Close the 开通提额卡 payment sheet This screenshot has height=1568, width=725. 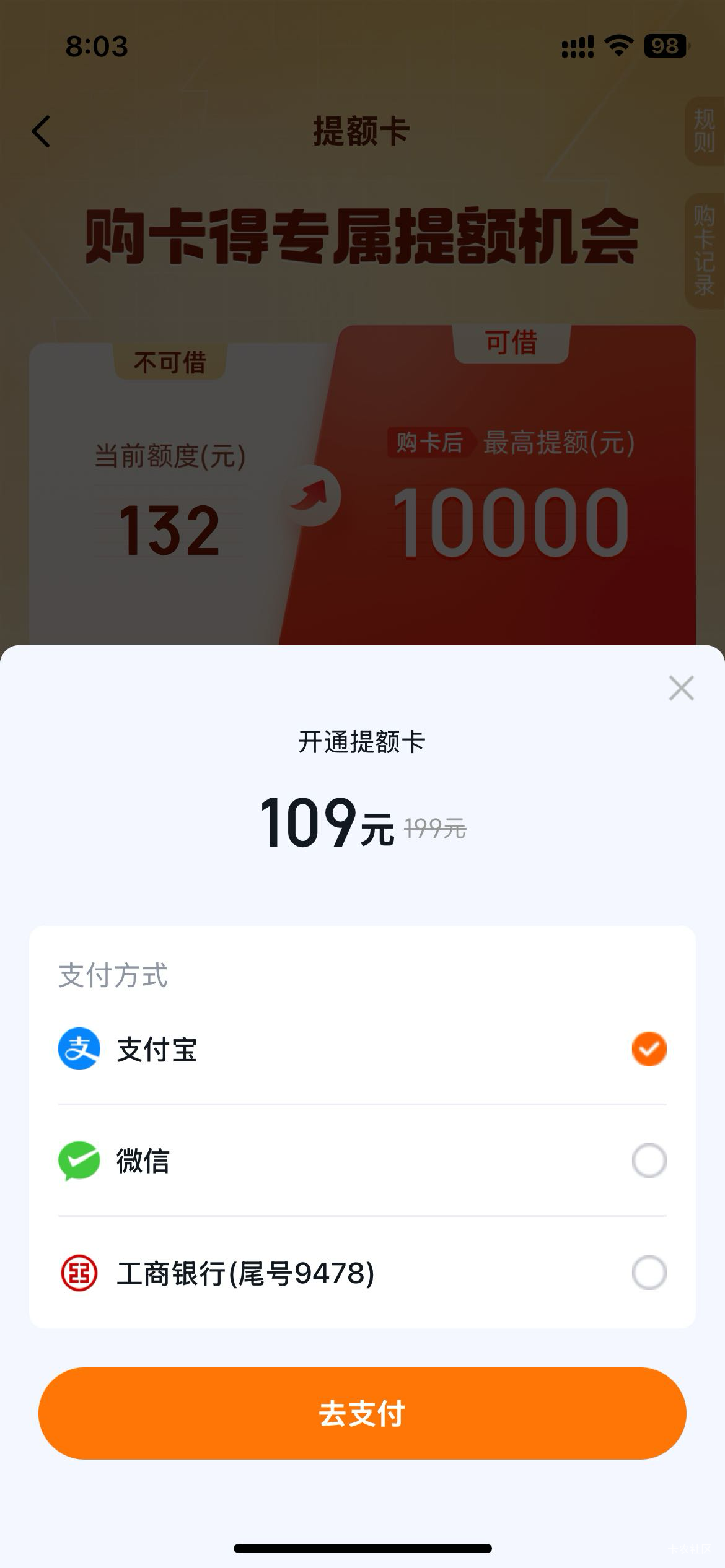(x=681, y=688)
